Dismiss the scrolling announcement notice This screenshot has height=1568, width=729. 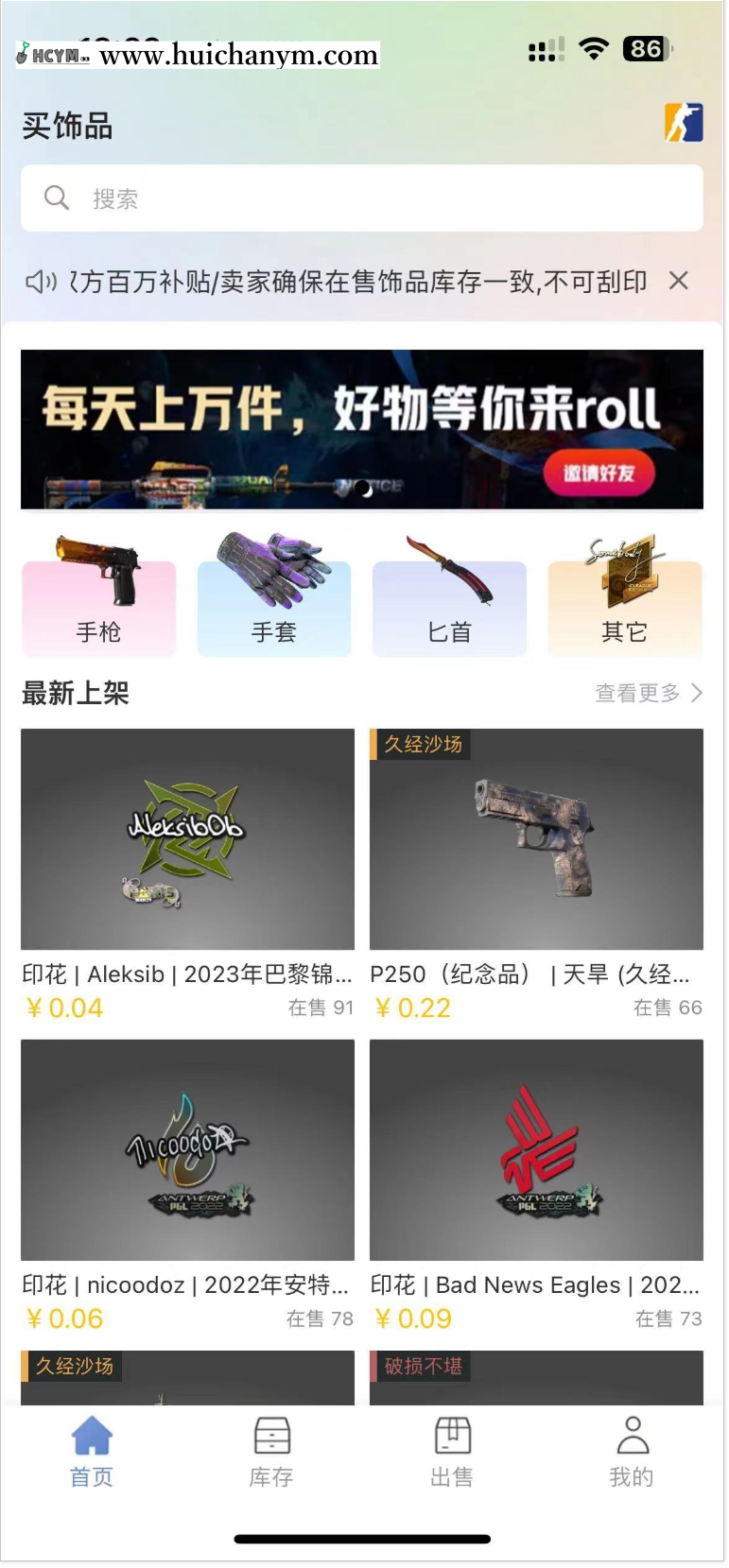coord(678,281)
